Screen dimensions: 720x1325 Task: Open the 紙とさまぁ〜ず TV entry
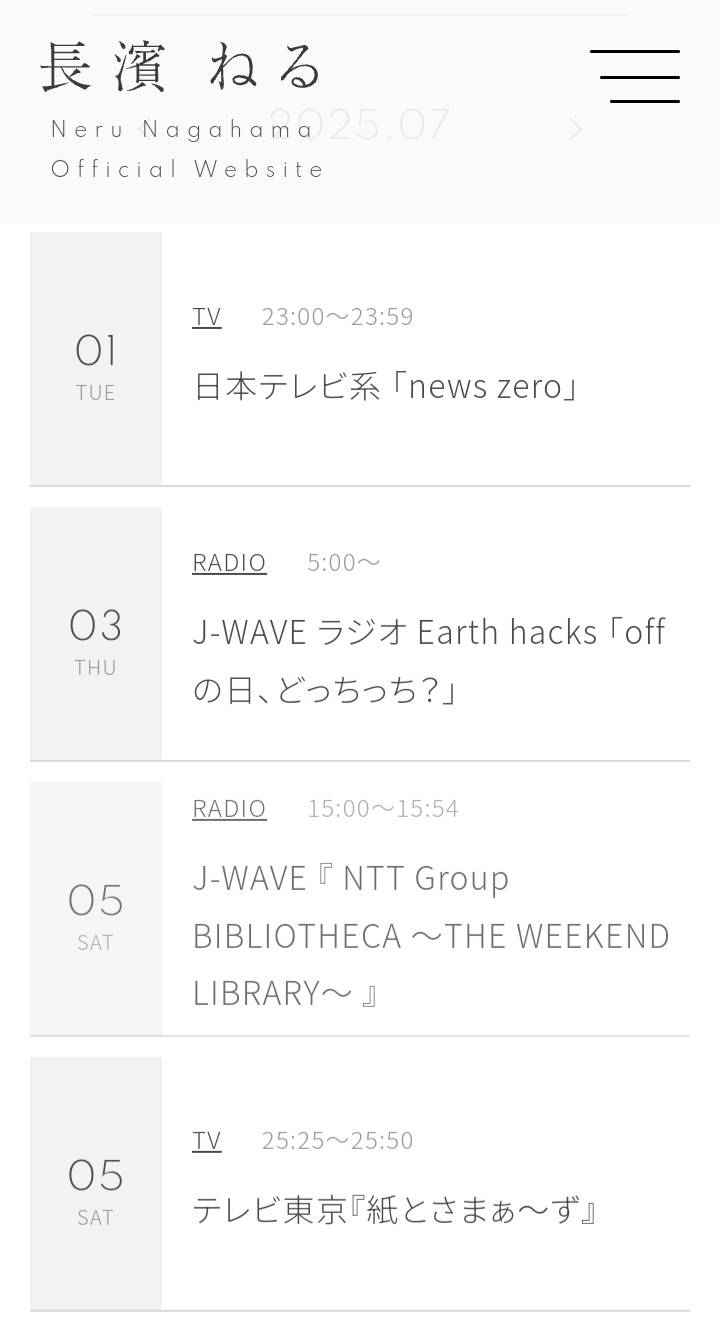coord(360,1184)
